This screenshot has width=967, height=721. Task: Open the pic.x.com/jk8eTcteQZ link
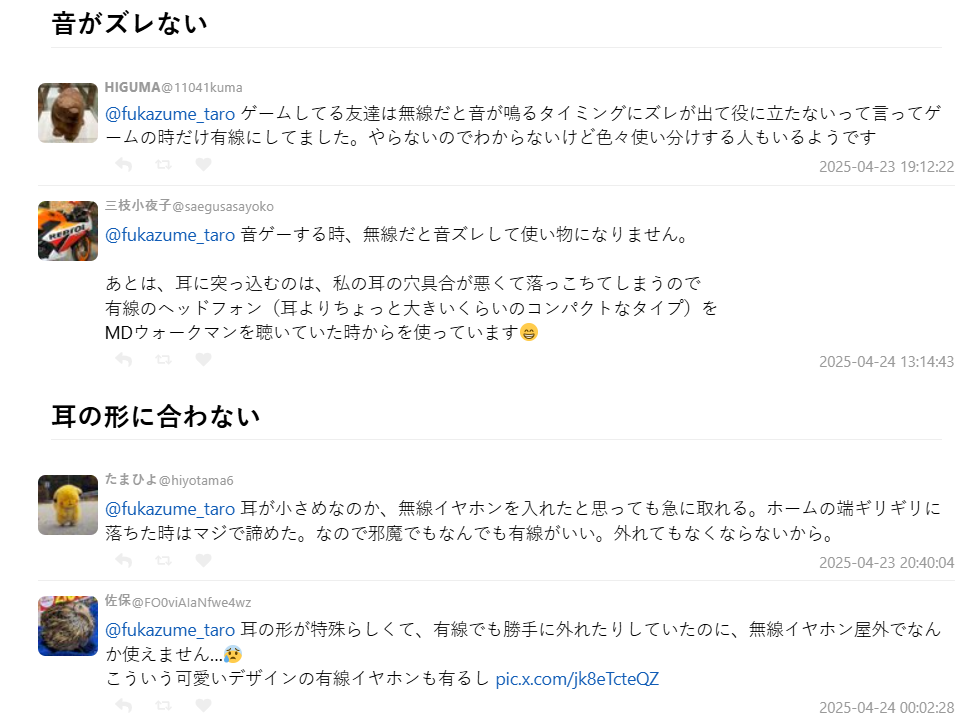click(577, 680)
